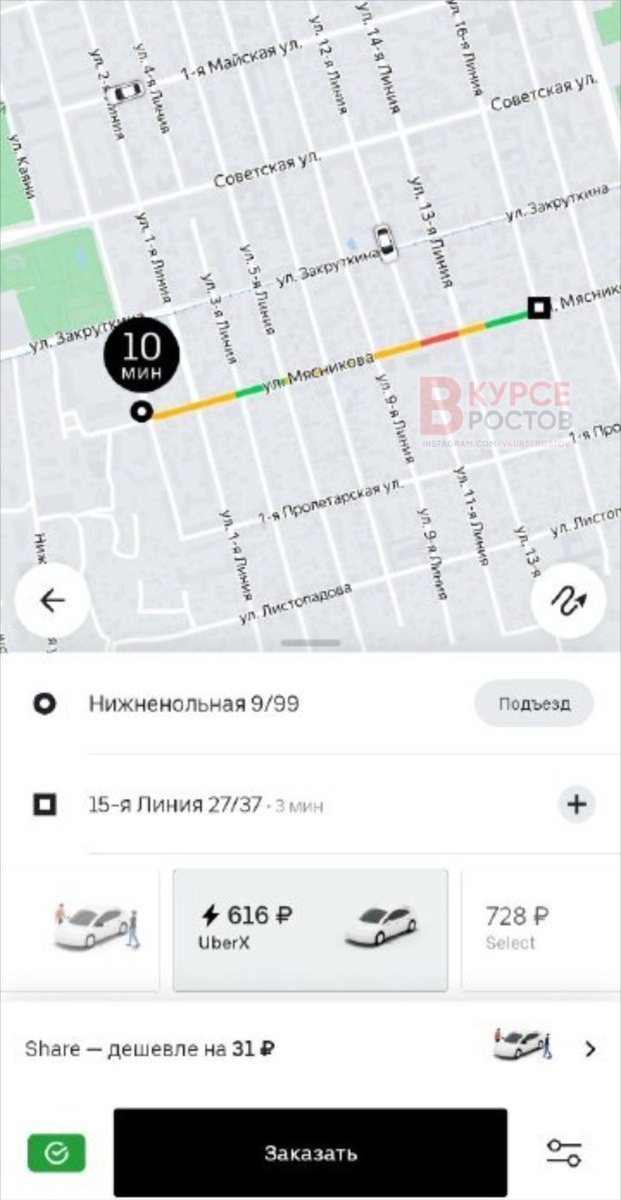Screen dimensions: 621x1200
Task: Add a stop with the plus icon
Action: [578, 804]
